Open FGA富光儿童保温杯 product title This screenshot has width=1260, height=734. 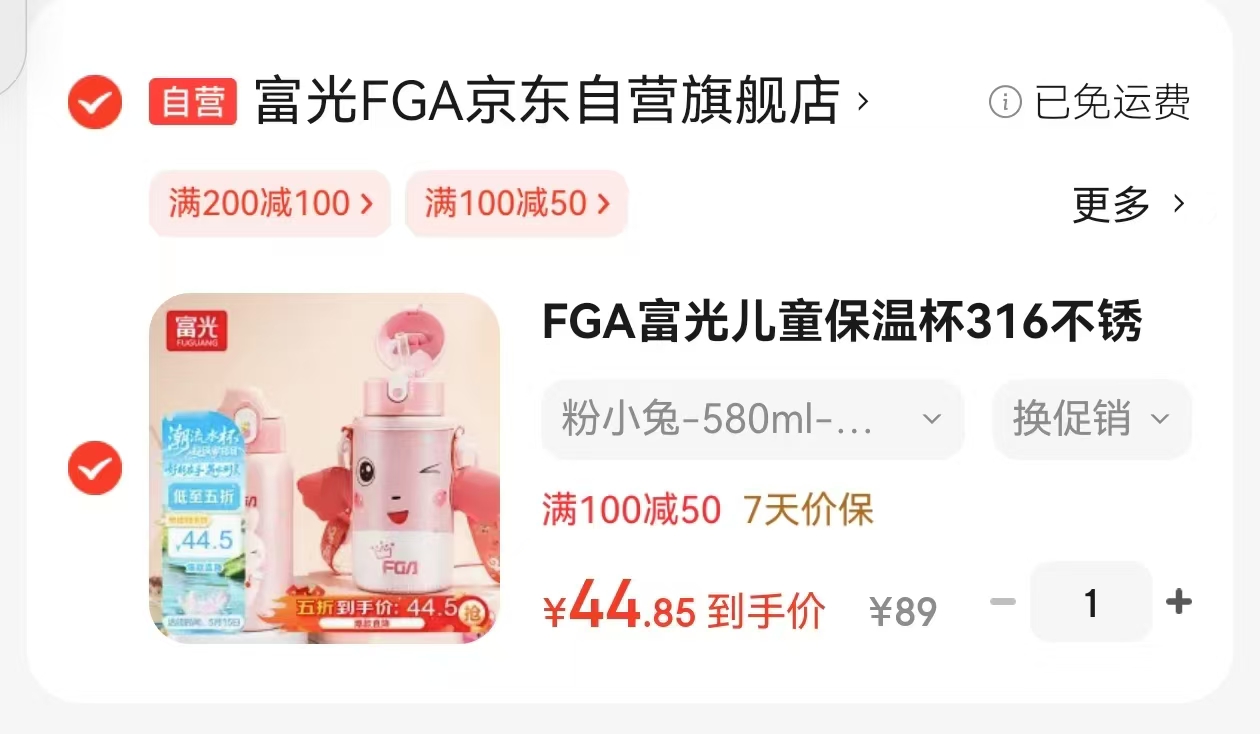841,322
